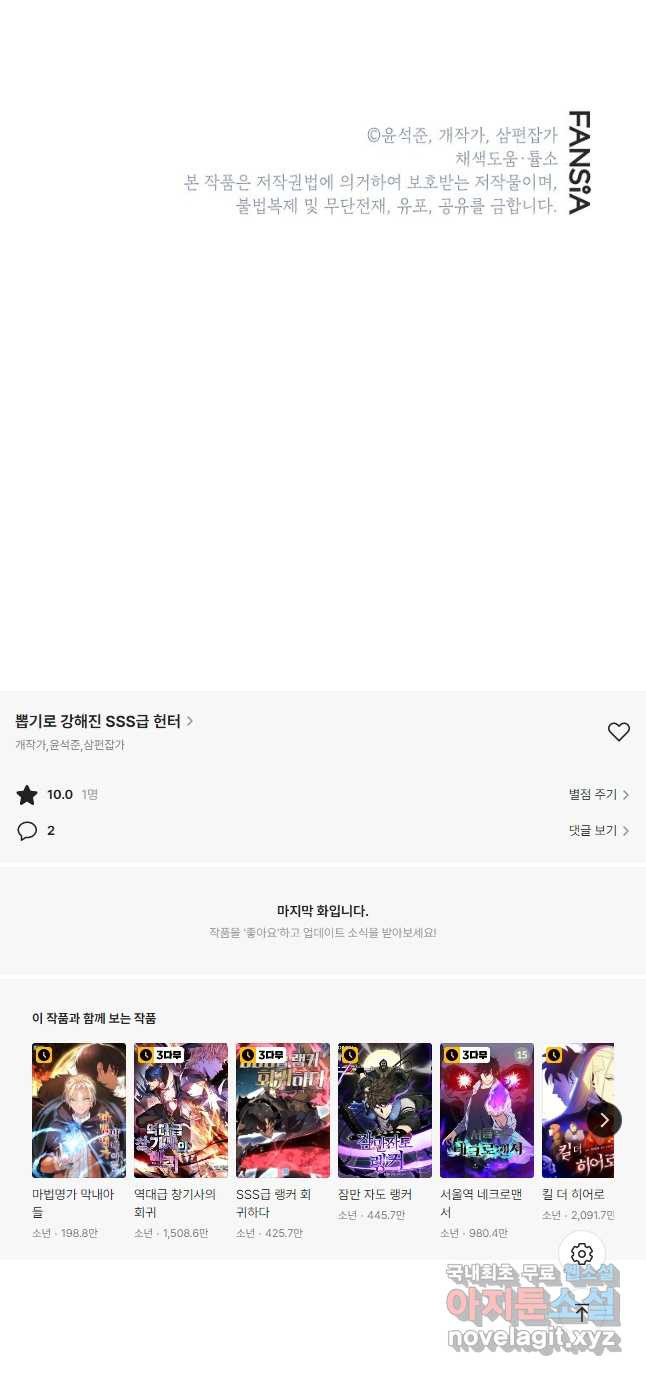Show next recommended titles with arrow
The width and height of the screenshot is (646, 1376).
(604, 1120)
